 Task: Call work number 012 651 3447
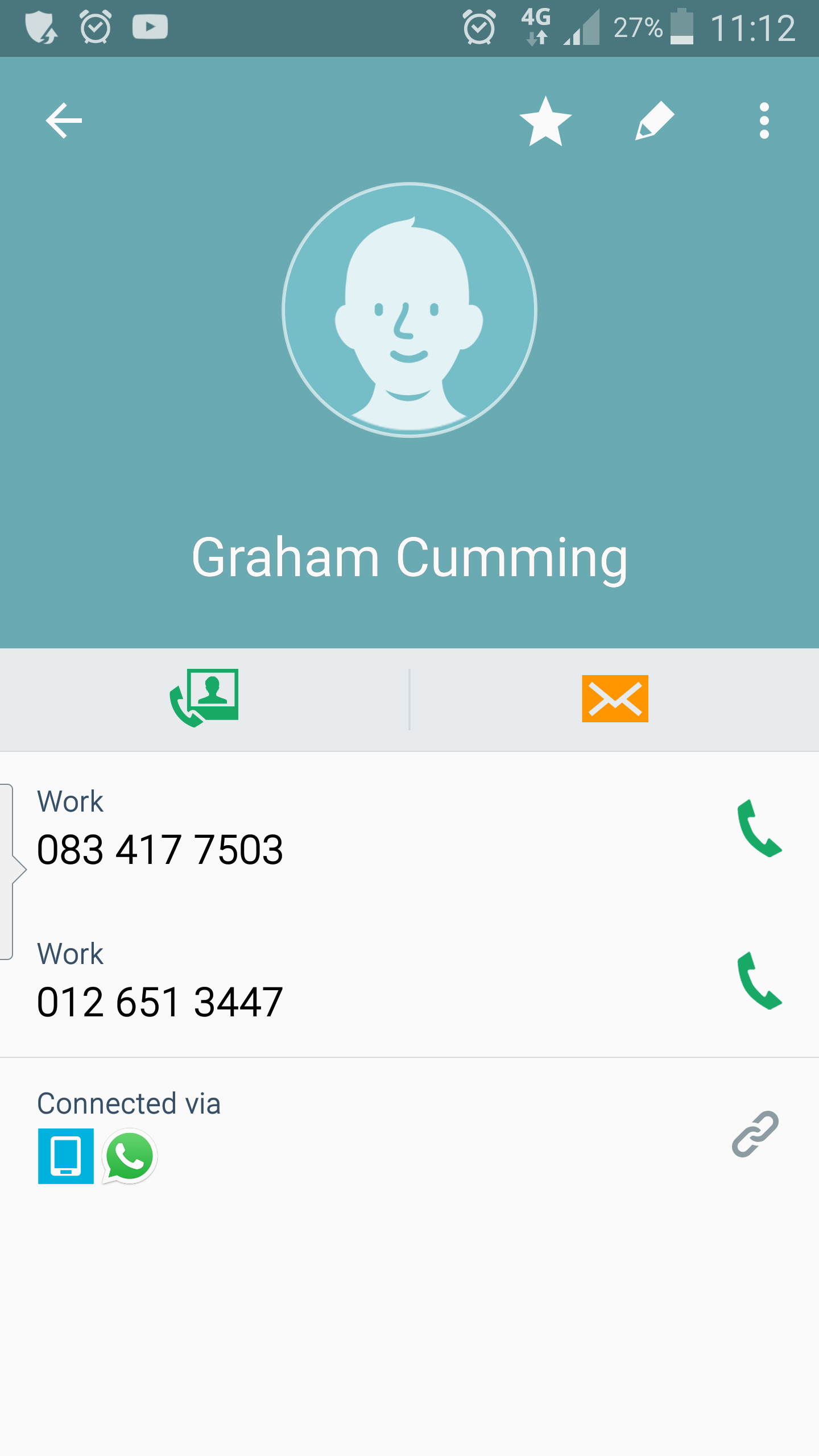759,981
